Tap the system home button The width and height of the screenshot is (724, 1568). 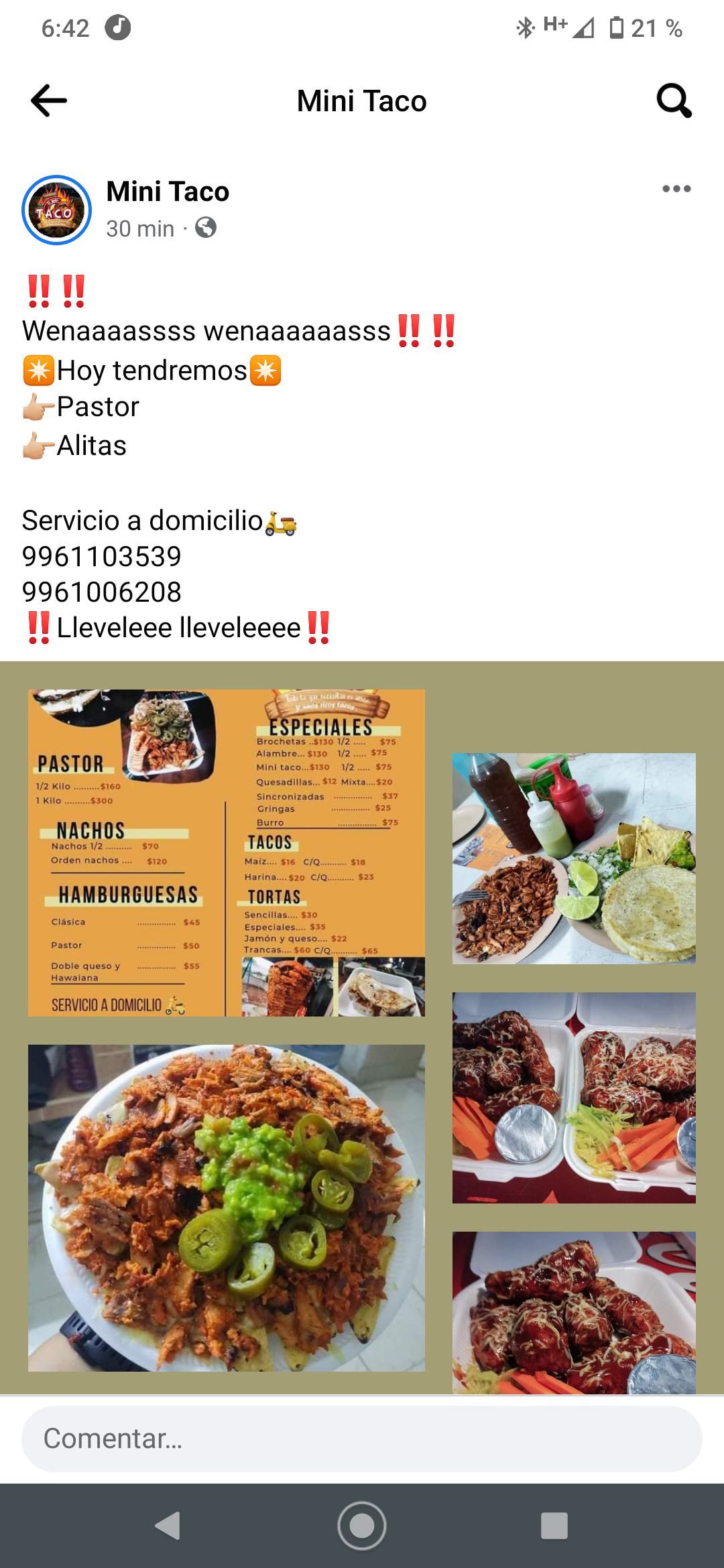[x=362, y=1526]
